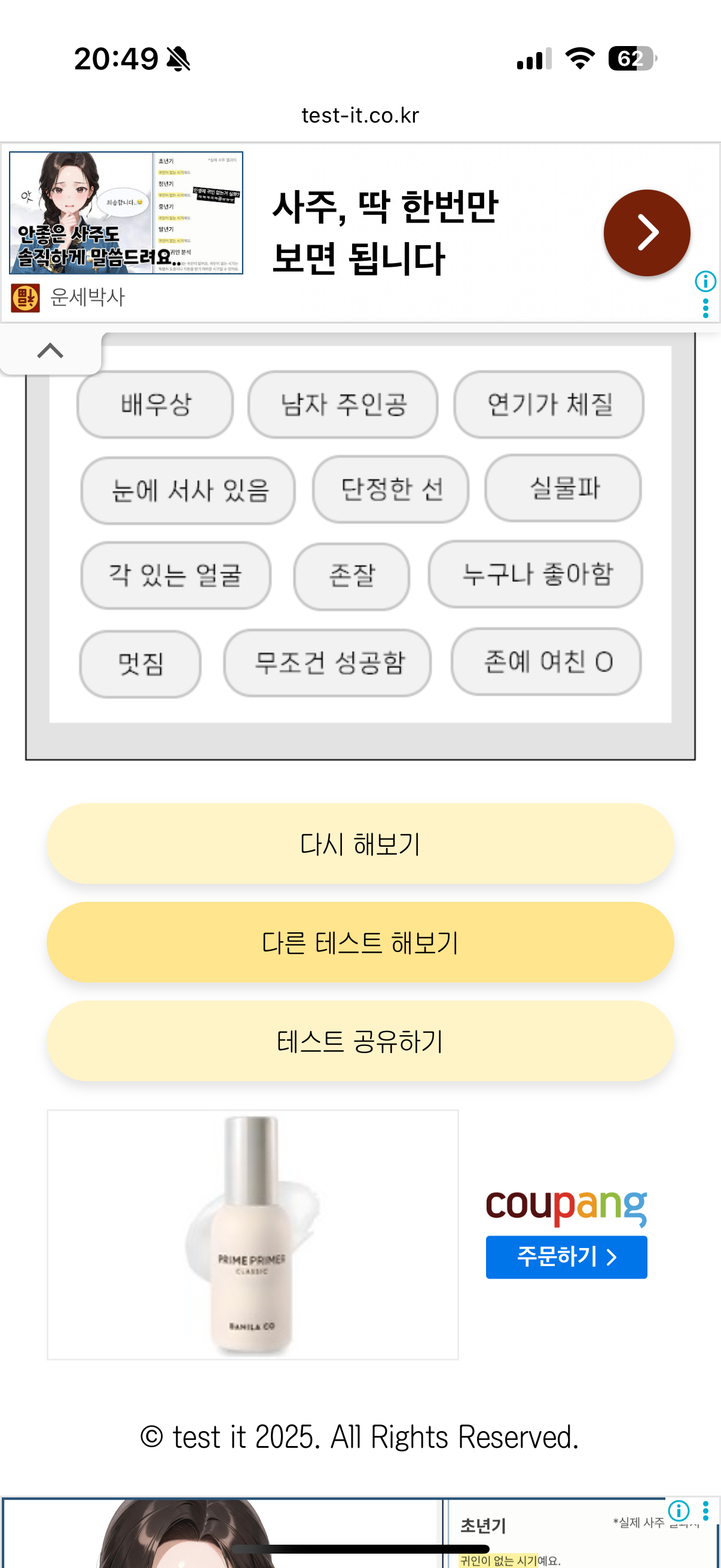Tap the test-it.co.kr address bar
Screen dimensions: 721x1568
[360, 115]
